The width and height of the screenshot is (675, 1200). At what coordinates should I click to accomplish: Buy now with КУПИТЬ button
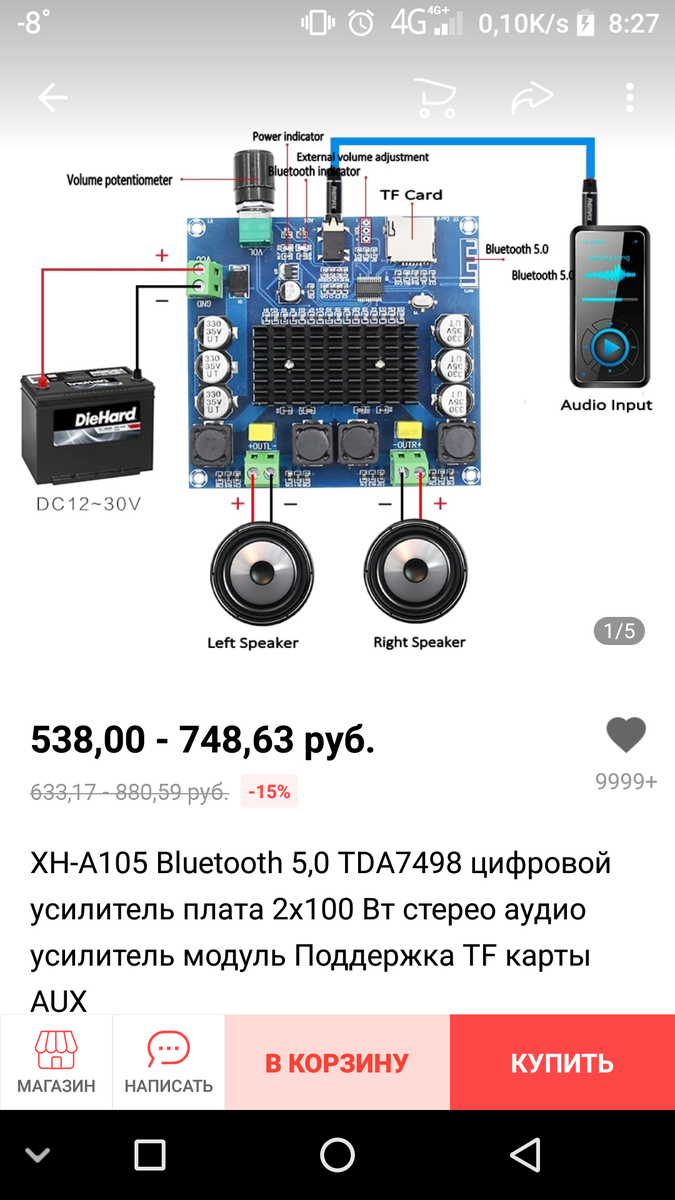(562, 1062)
